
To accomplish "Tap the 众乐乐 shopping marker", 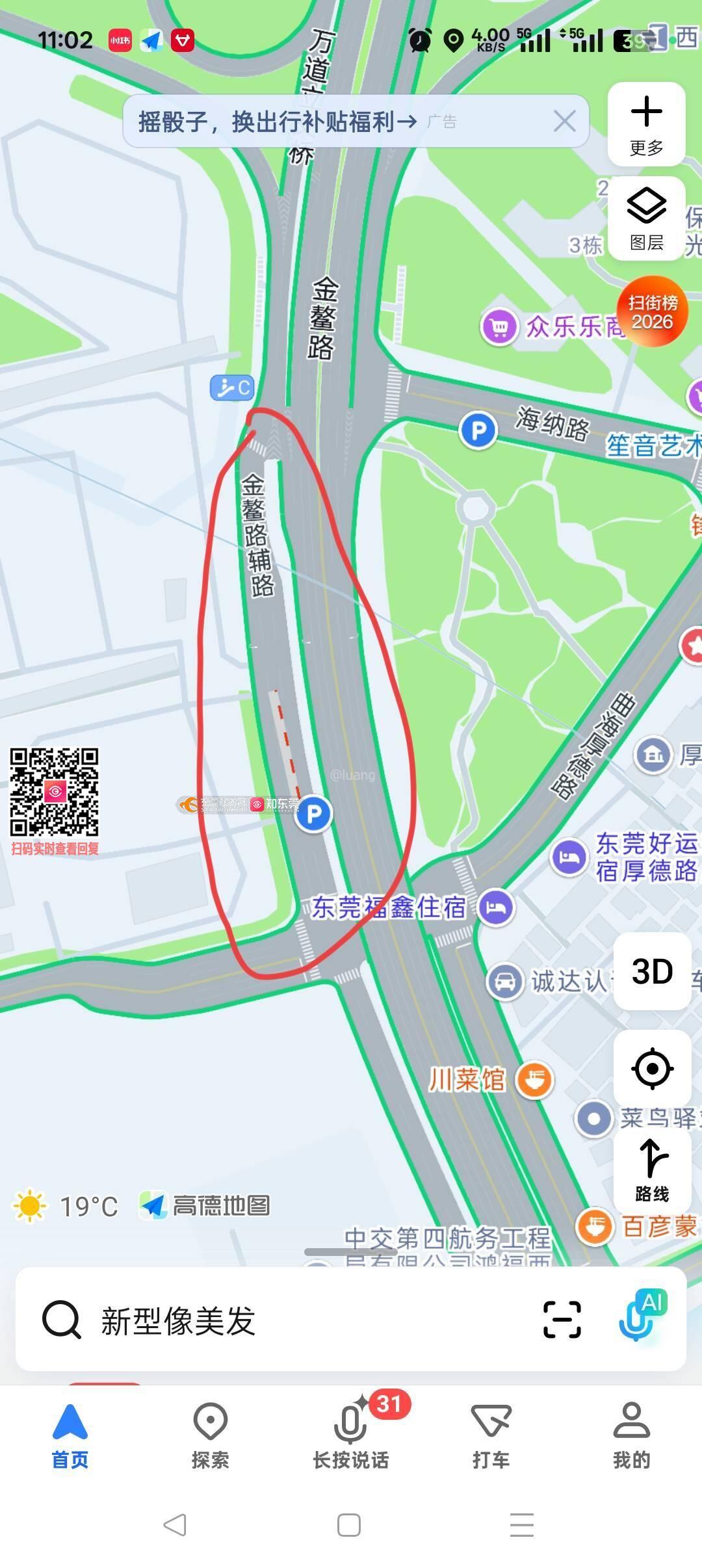I will [499, 326].
